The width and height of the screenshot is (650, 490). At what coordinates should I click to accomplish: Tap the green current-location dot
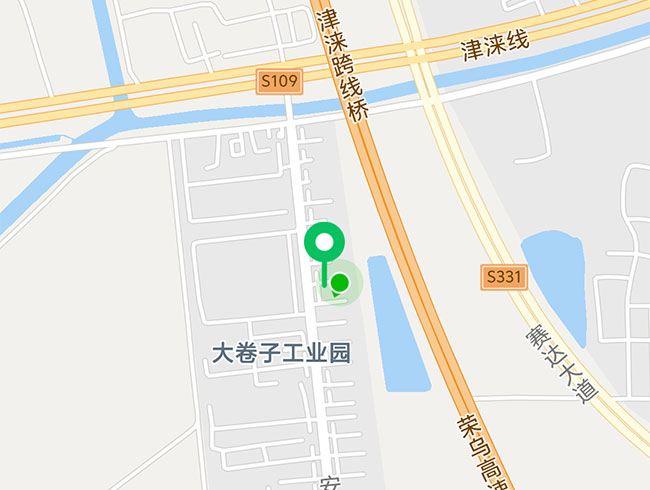tap(340, 282)
